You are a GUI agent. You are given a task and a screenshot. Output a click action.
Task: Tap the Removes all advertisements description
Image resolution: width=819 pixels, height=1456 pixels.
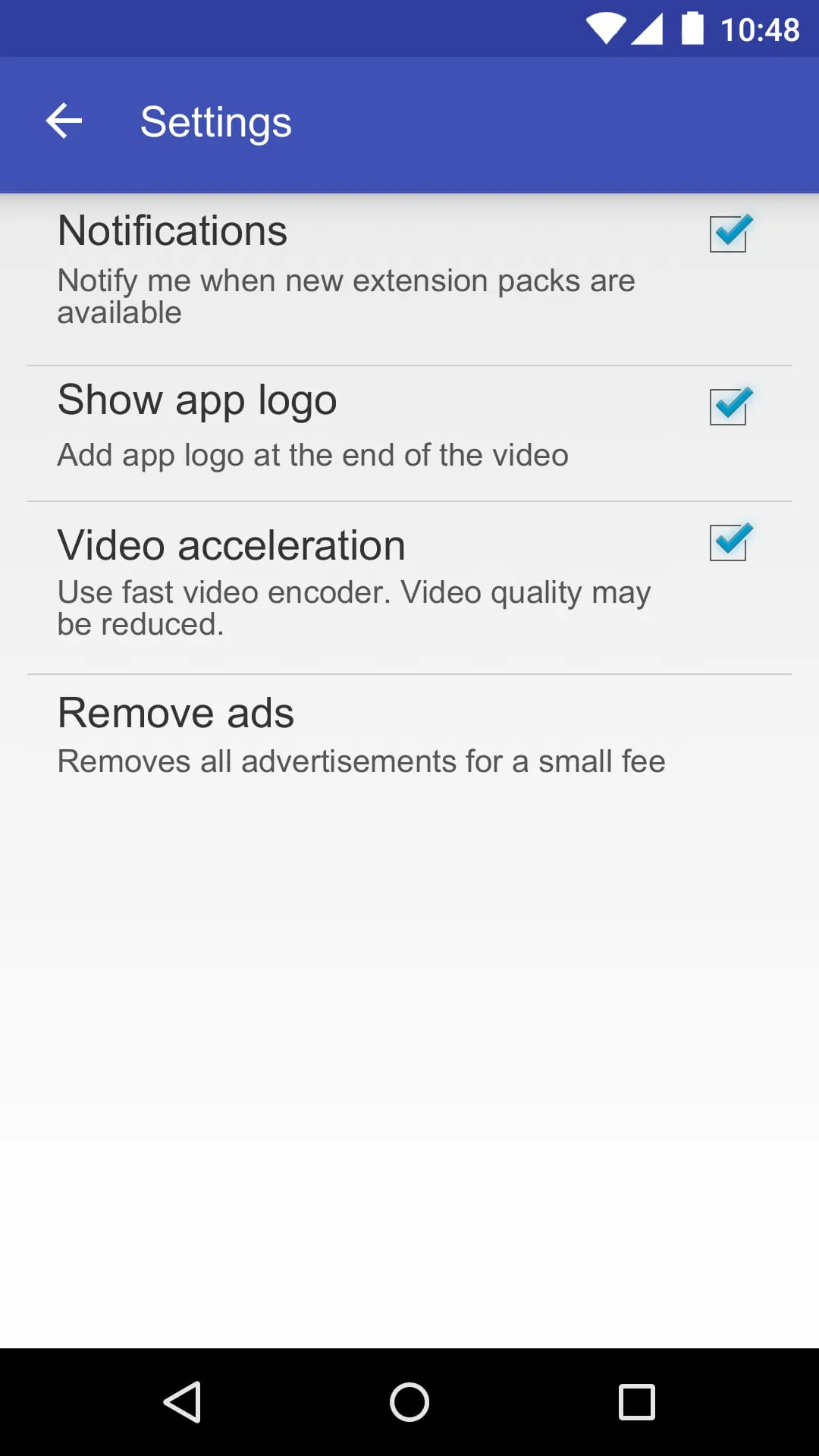tap(360, 761)
